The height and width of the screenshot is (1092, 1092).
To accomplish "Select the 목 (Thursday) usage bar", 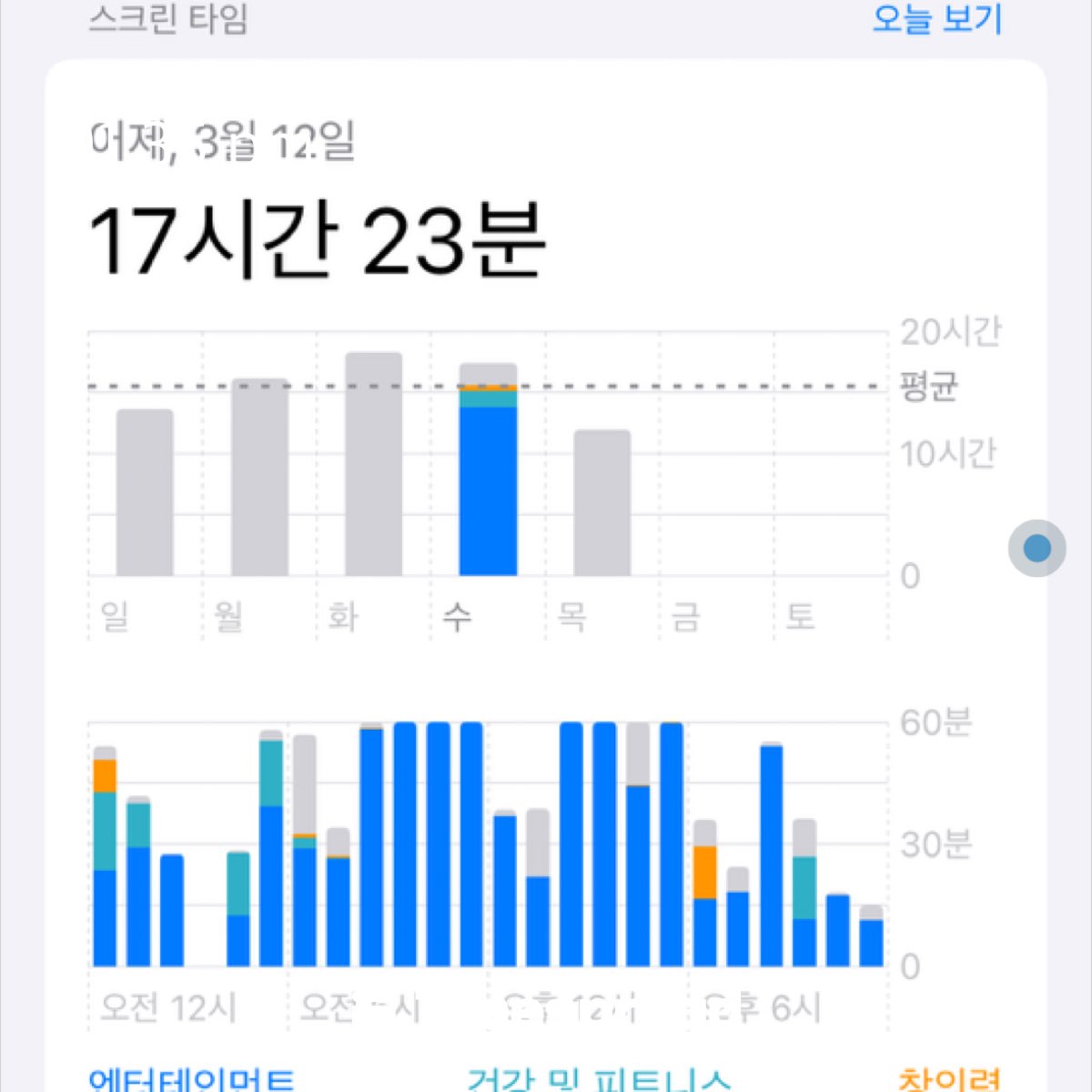I will (602, 502).
